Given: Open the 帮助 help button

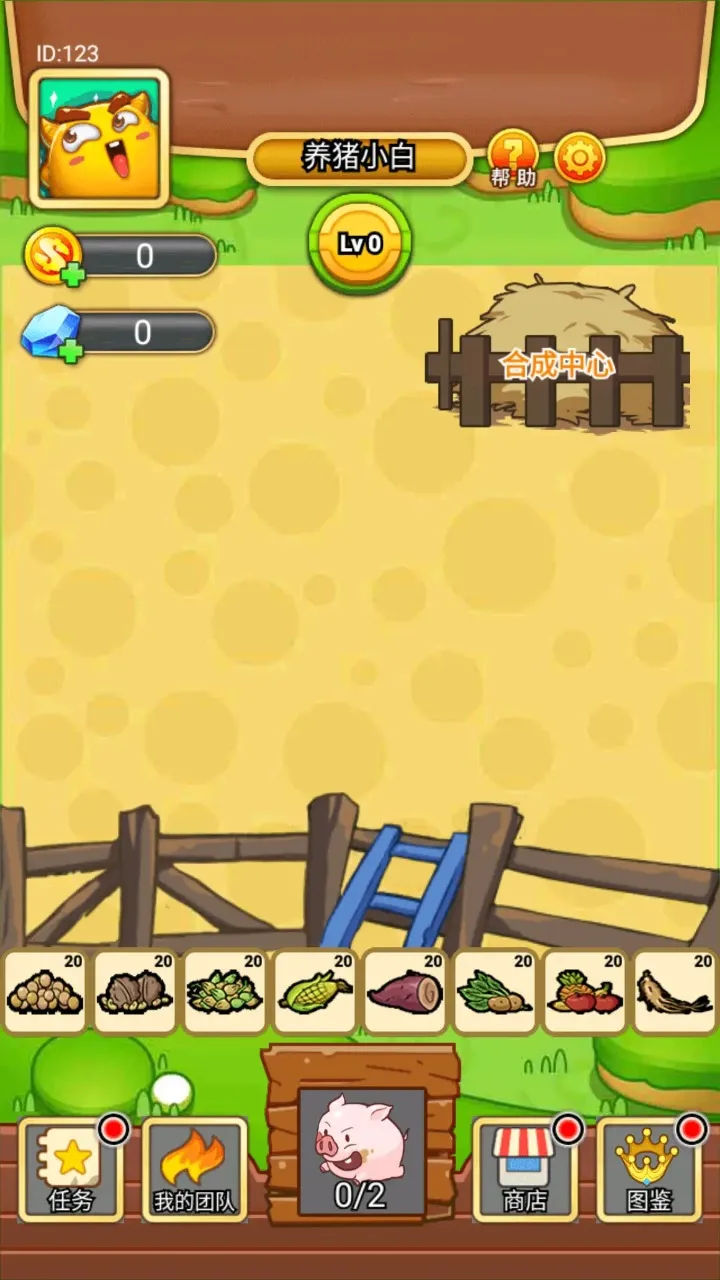Looking at the screenshot, I should pos(513,159).
